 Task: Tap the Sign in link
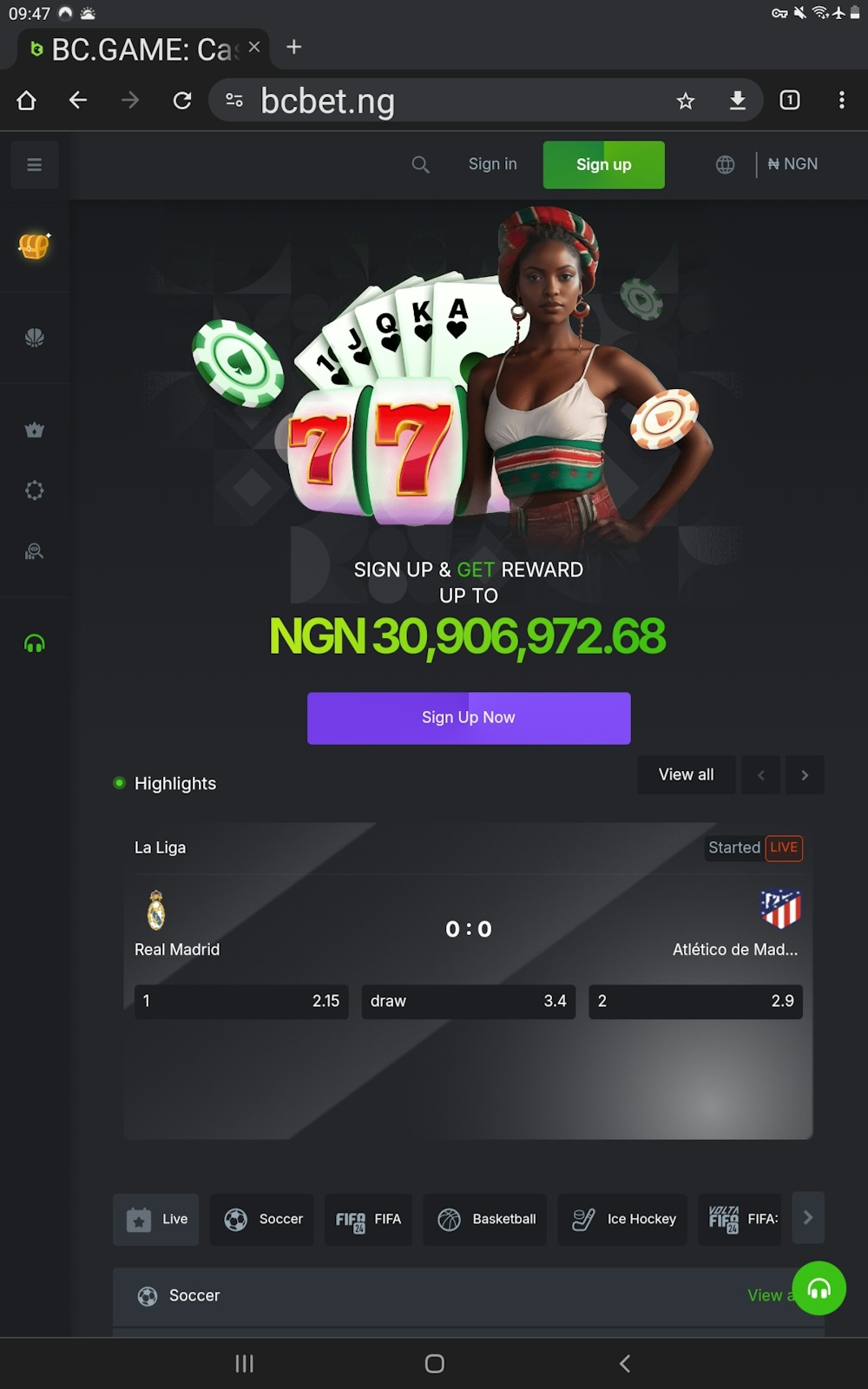[x=492, y=164]
